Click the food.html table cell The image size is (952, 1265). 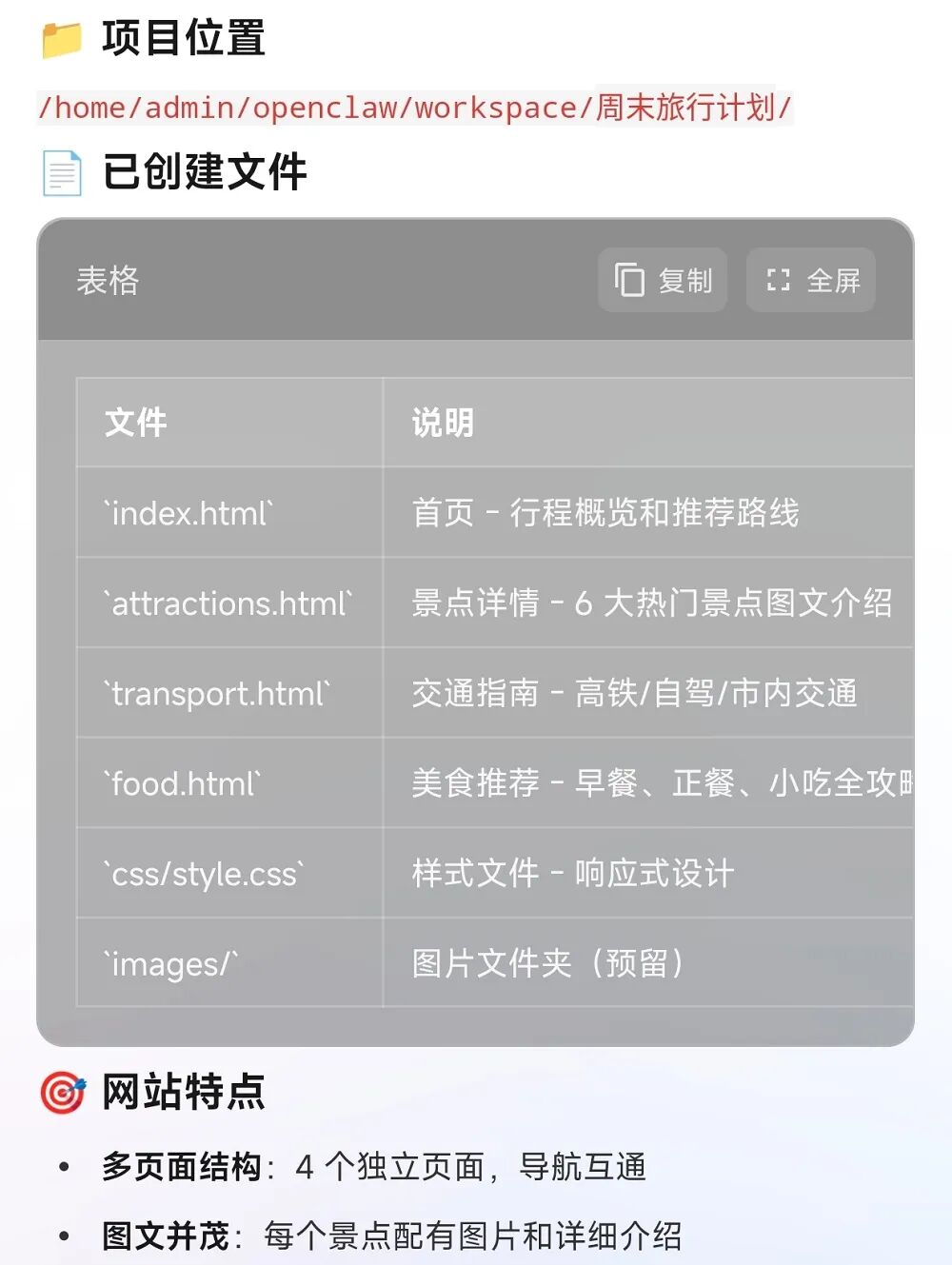pos(180,783)
